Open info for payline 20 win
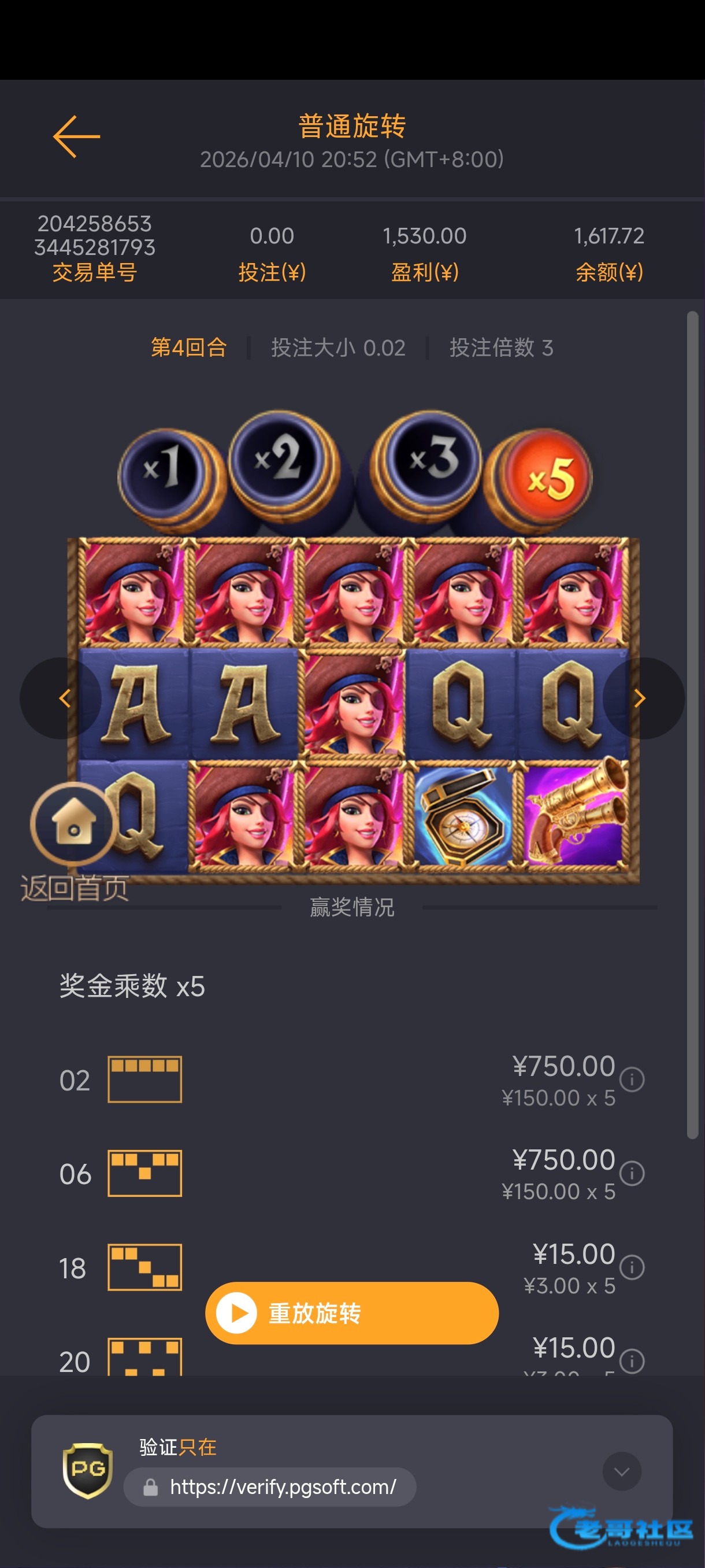This screenshot has height=1568, width=705. click(632, 1360)
